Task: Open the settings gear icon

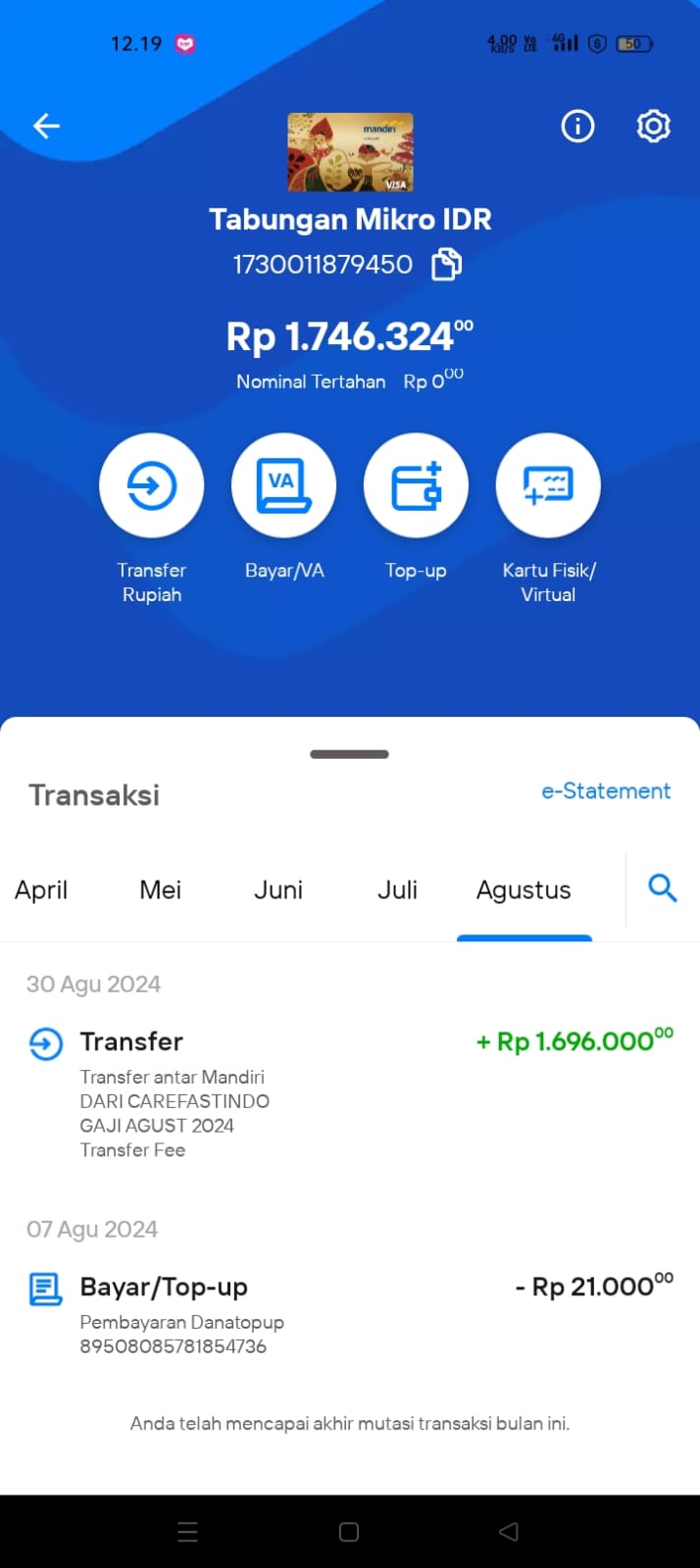Action: pyautogui.click(x=653, y=126)
